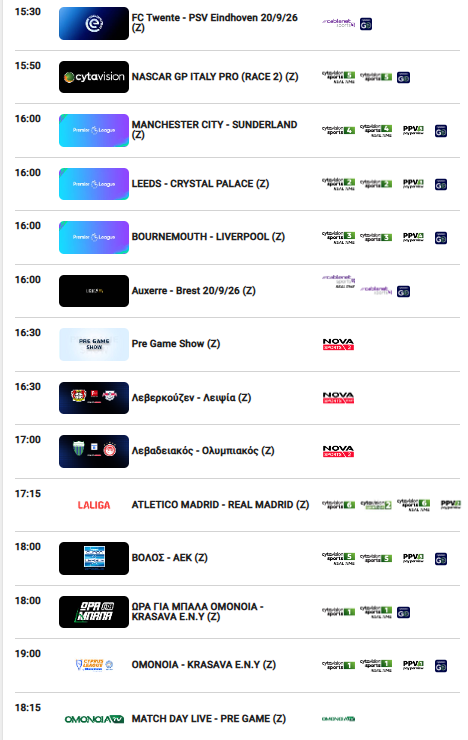Screen dimensions: 468x740
Task: Open the ΒΟΛΟΣ - ΑΕΚ match
Action: tap(169, 558)
